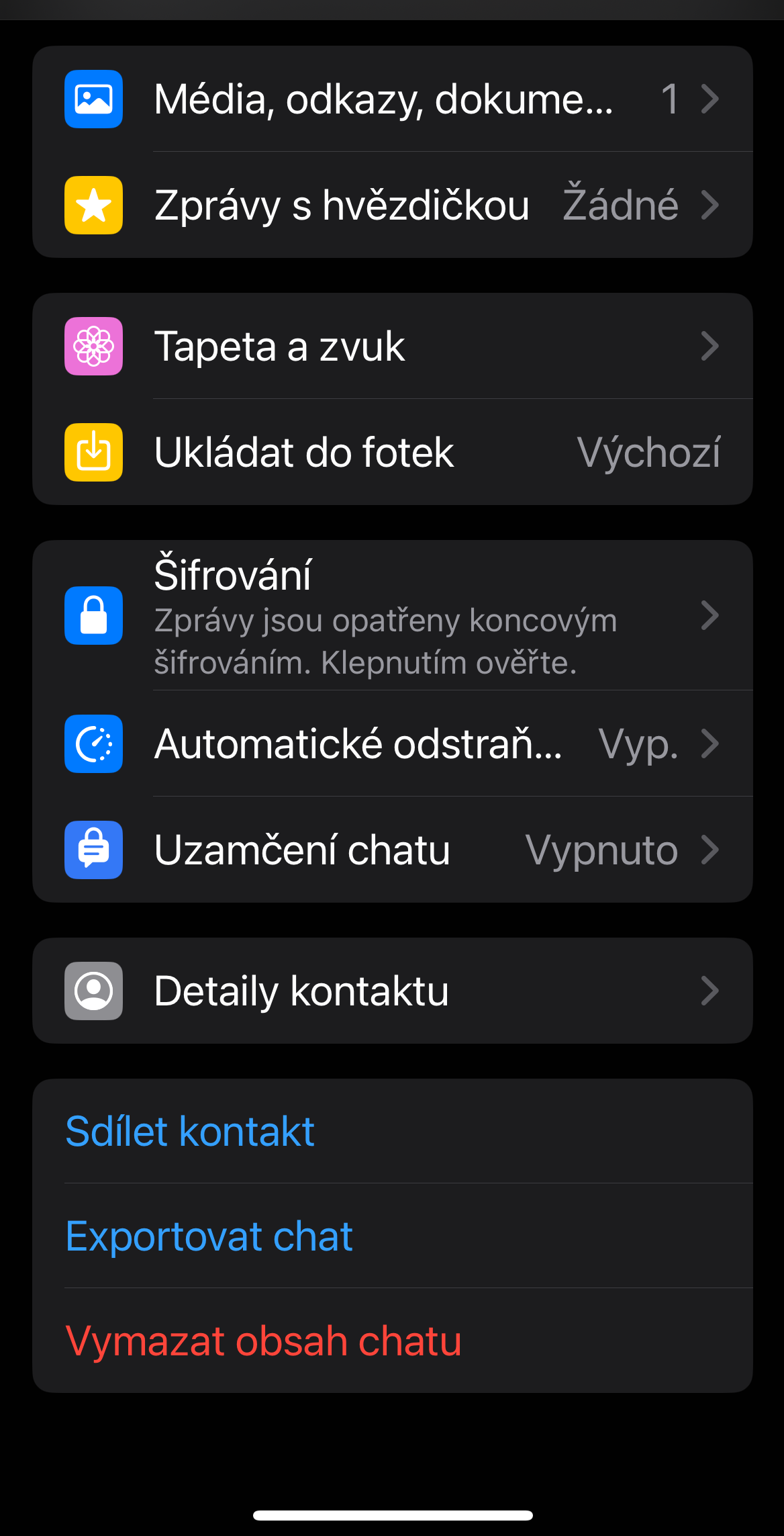784x1536 pixels.
Task: Open the Tapeta a zvuk settings
Action: 392,346
